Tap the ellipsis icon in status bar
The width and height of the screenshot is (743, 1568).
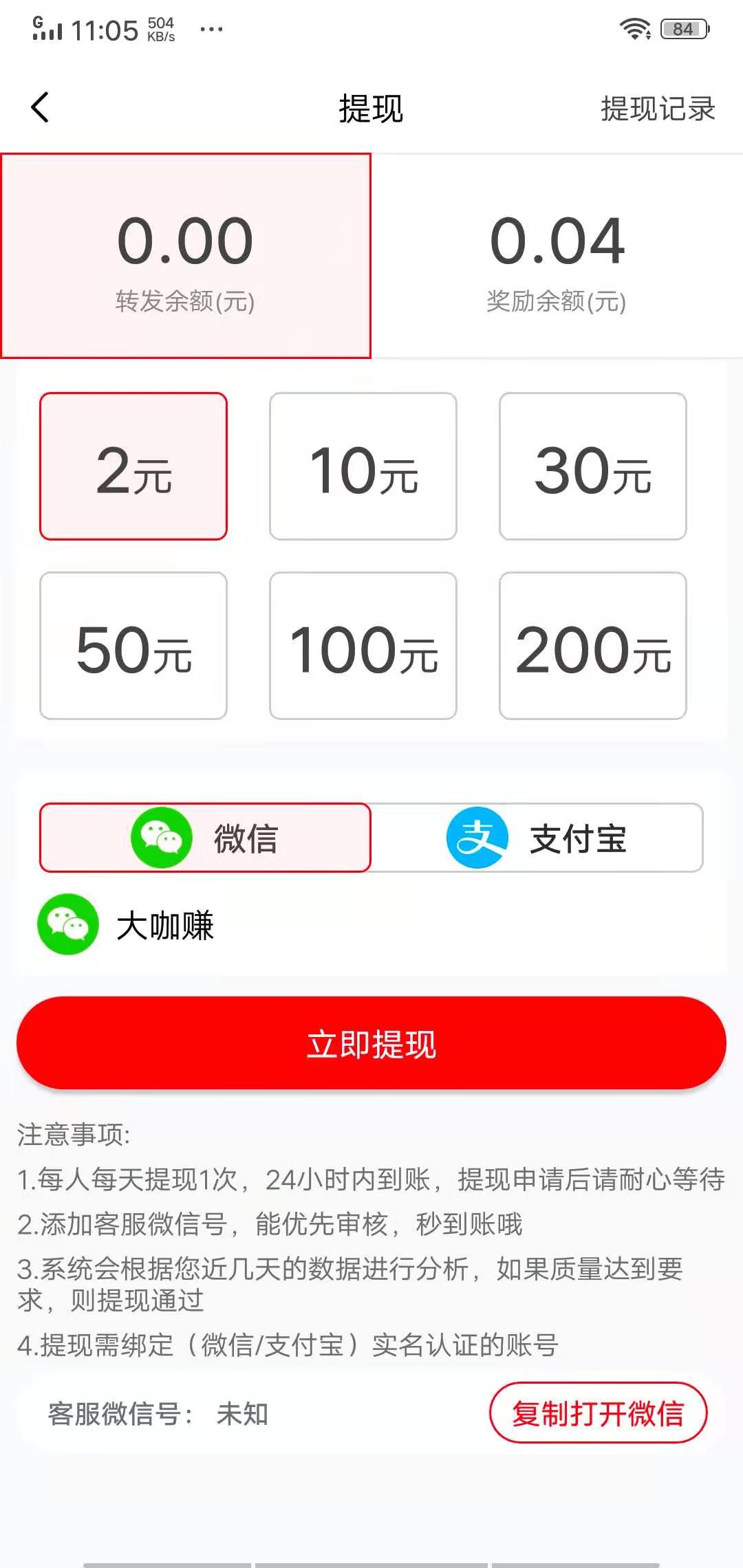pyautogui.click(x=211, y=29)
